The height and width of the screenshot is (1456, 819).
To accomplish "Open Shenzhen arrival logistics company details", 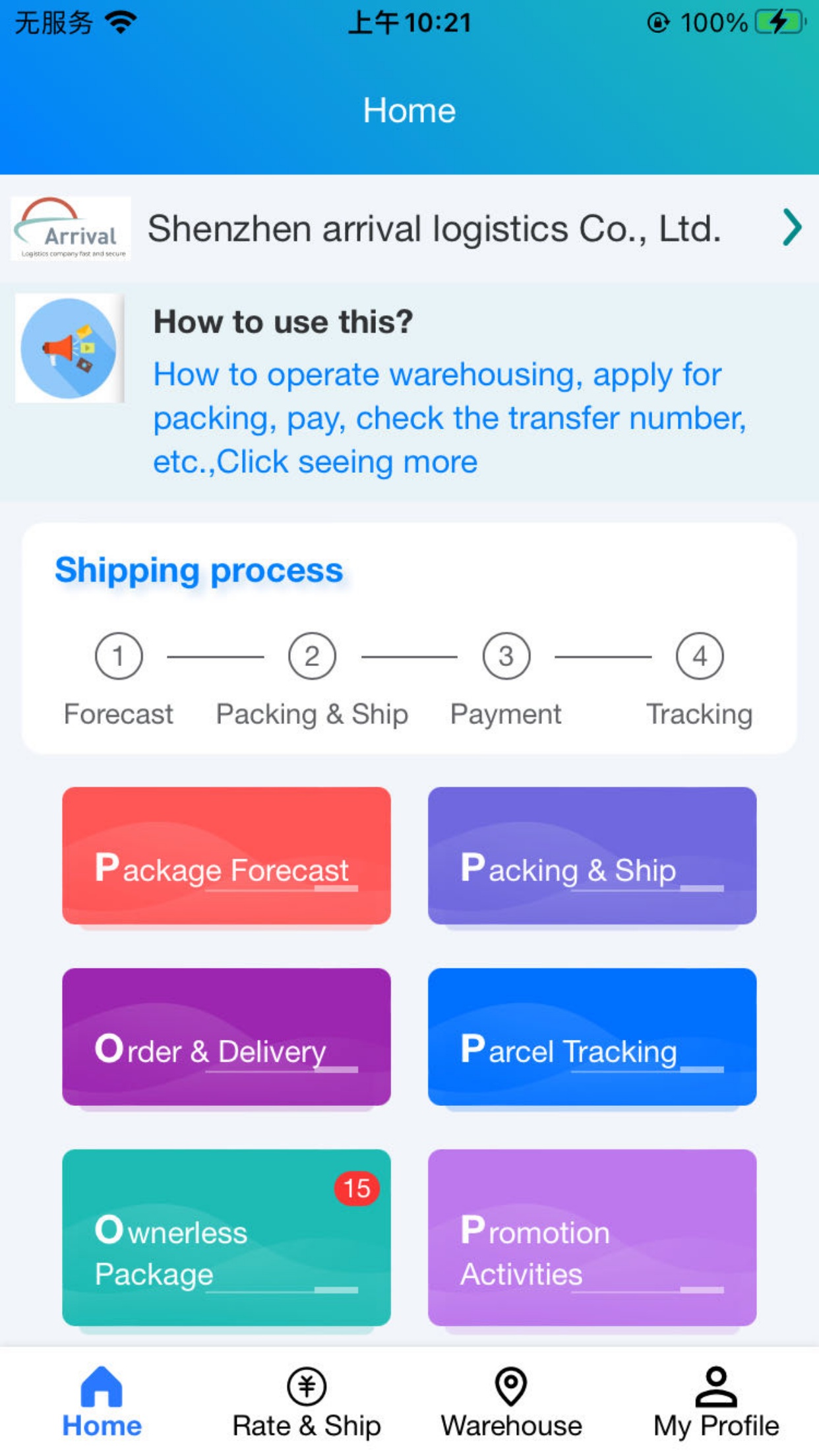I will pyautogui.click(x=409, y=229).
